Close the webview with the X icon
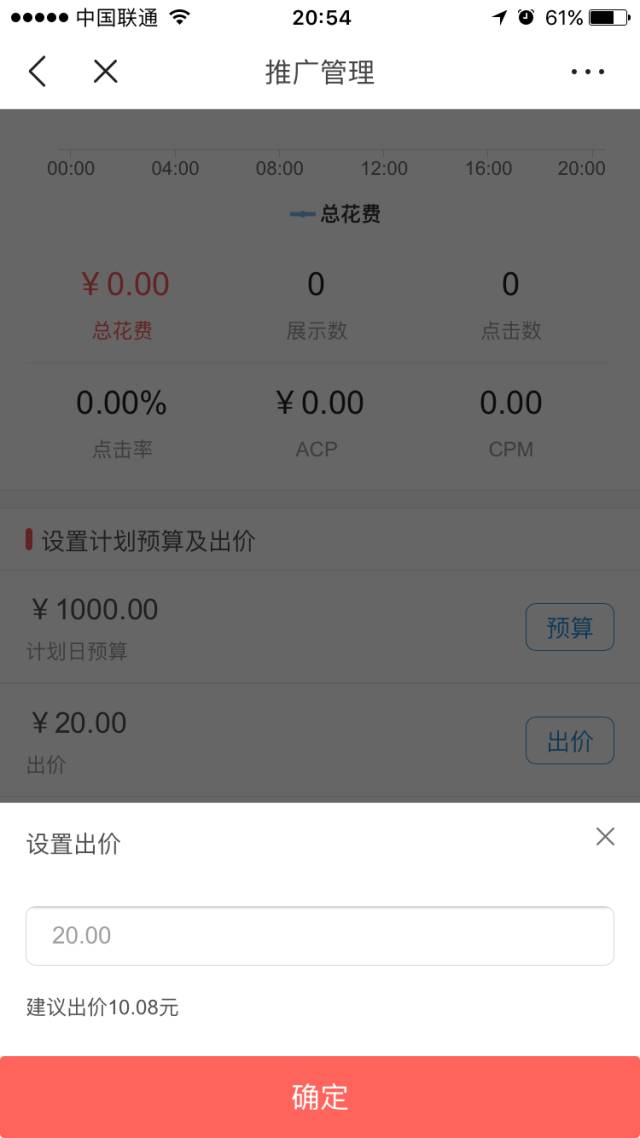The height and width of the screenshot is (1138, 640). [x=105, y=72]
